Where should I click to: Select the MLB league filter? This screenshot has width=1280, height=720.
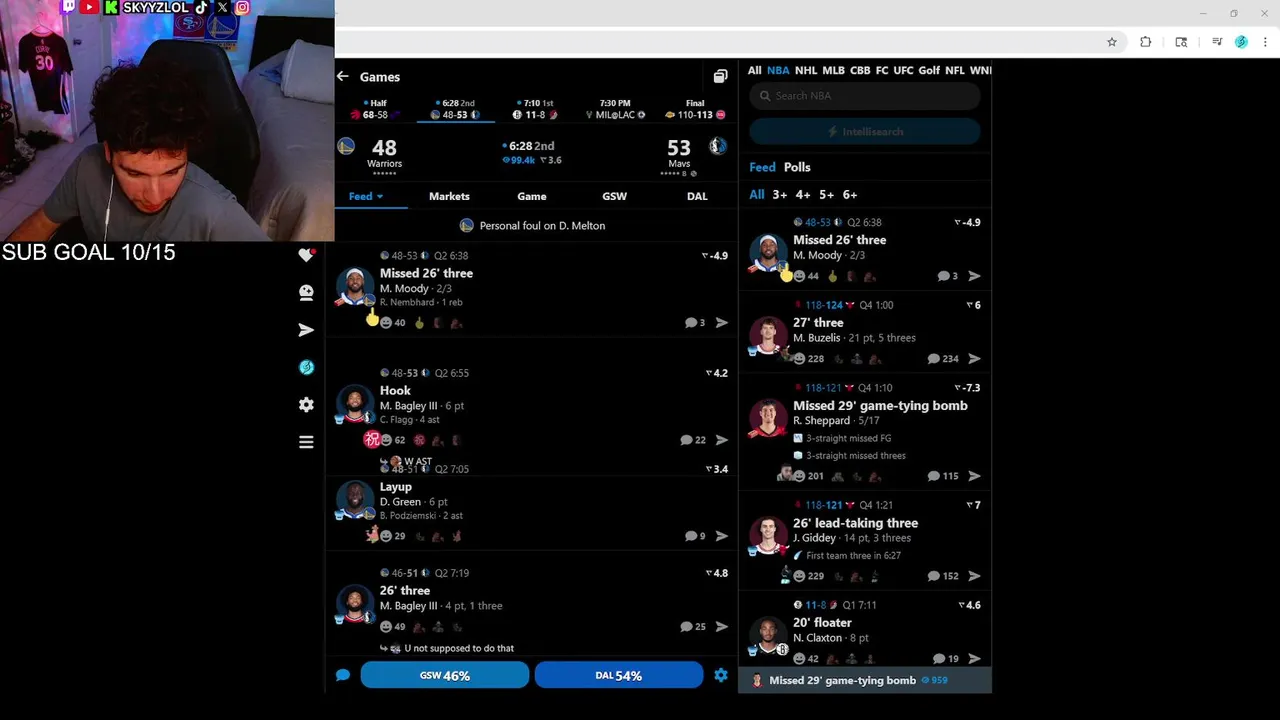click(x=833, y=70)
